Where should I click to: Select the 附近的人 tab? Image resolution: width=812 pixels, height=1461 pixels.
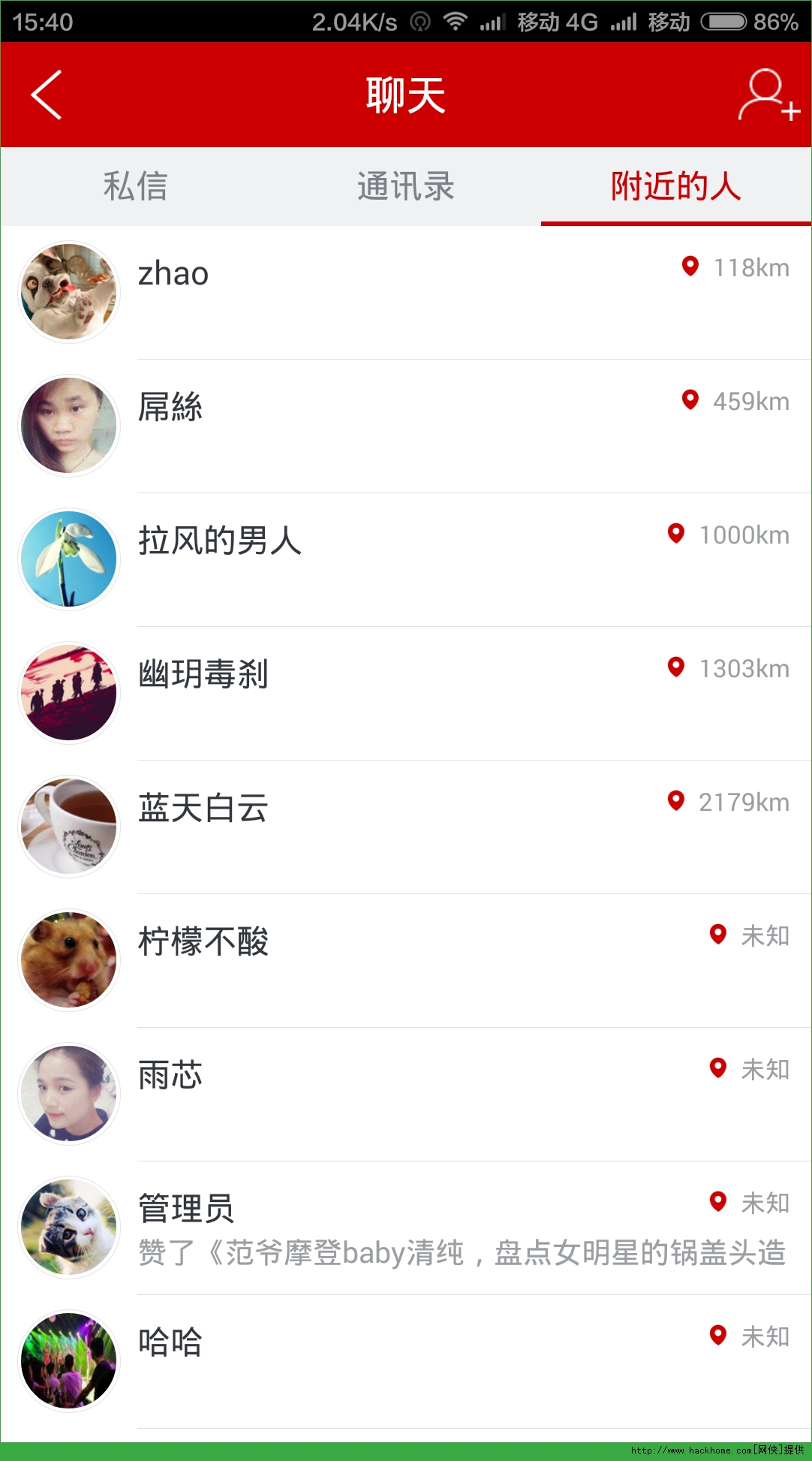[x=675, y=186]
